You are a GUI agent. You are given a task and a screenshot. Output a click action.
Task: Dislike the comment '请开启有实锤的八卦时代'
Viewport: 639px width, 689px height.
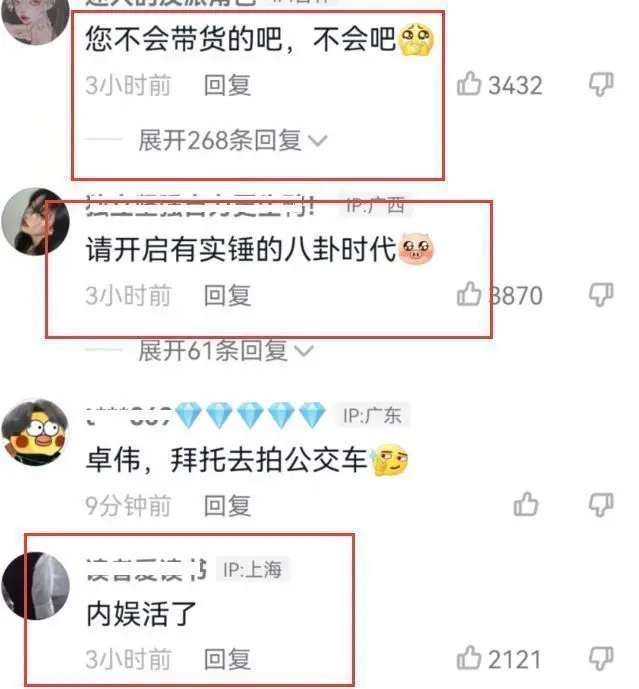click(601, 295)
